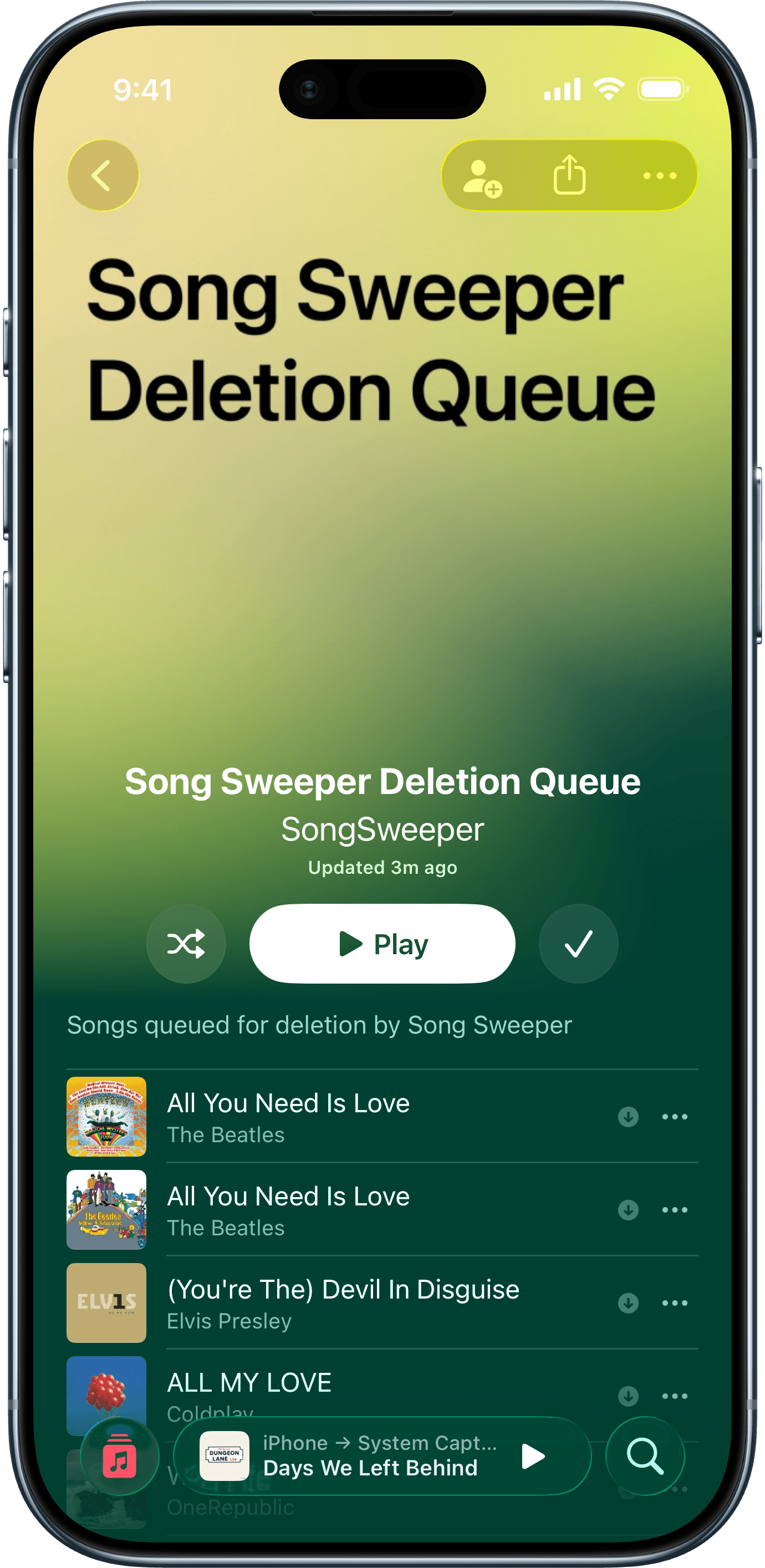Viewport: 765px width, 1568px height.
Task: Tap the Magical Mystery Tour album artwork
Action: click(x=106, y=1116)
